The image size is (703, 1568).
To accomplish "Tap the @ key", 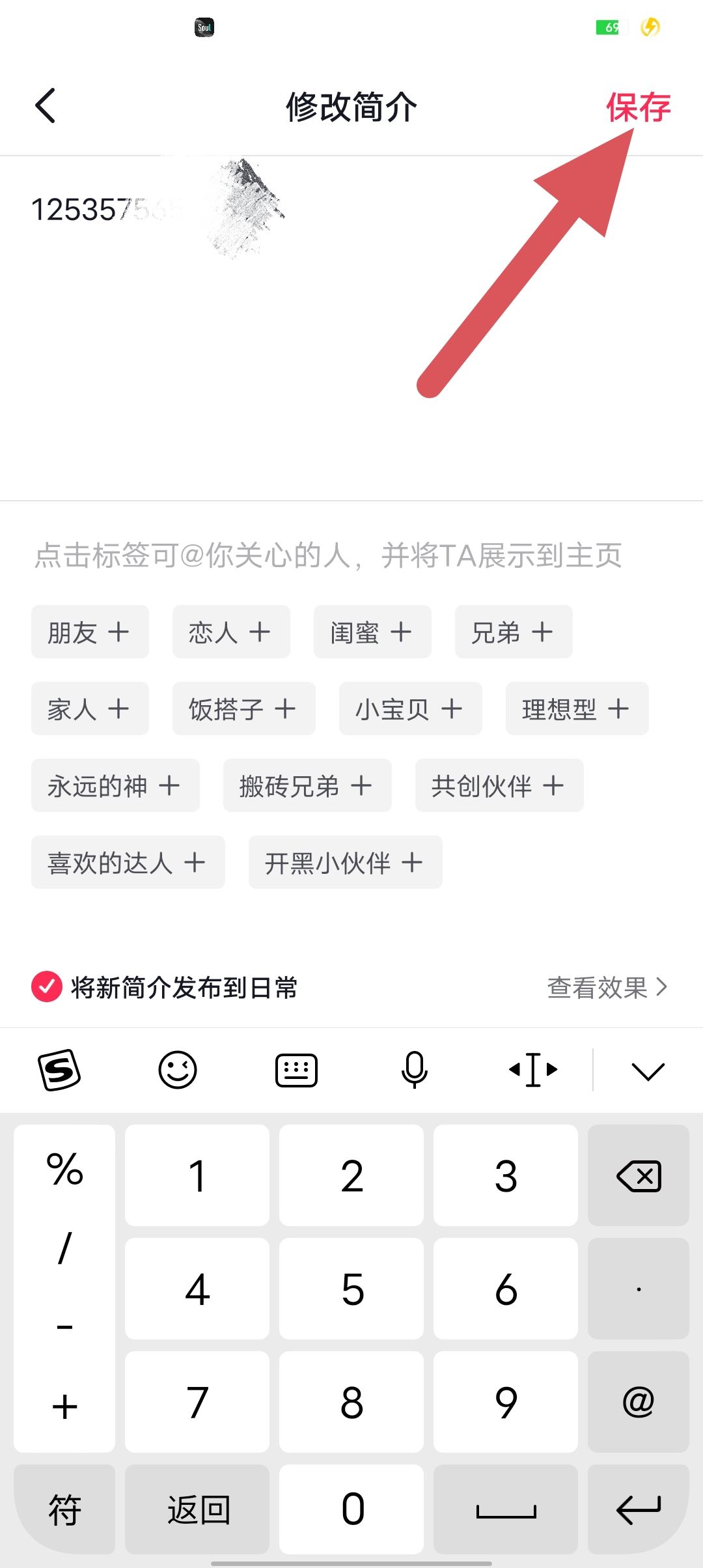I will pos(639,1401).
